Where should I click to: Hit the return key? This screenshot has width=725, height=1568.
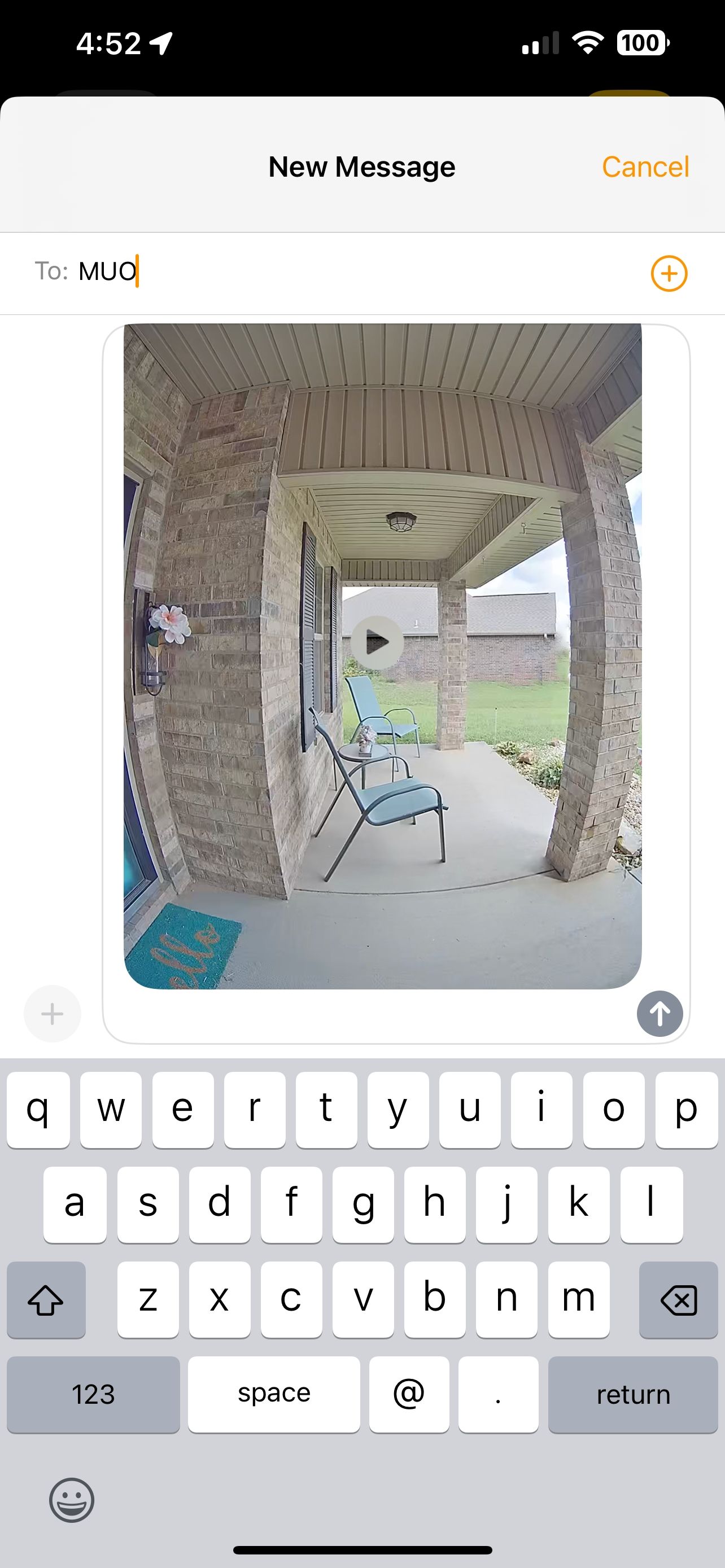point(632,1395)
